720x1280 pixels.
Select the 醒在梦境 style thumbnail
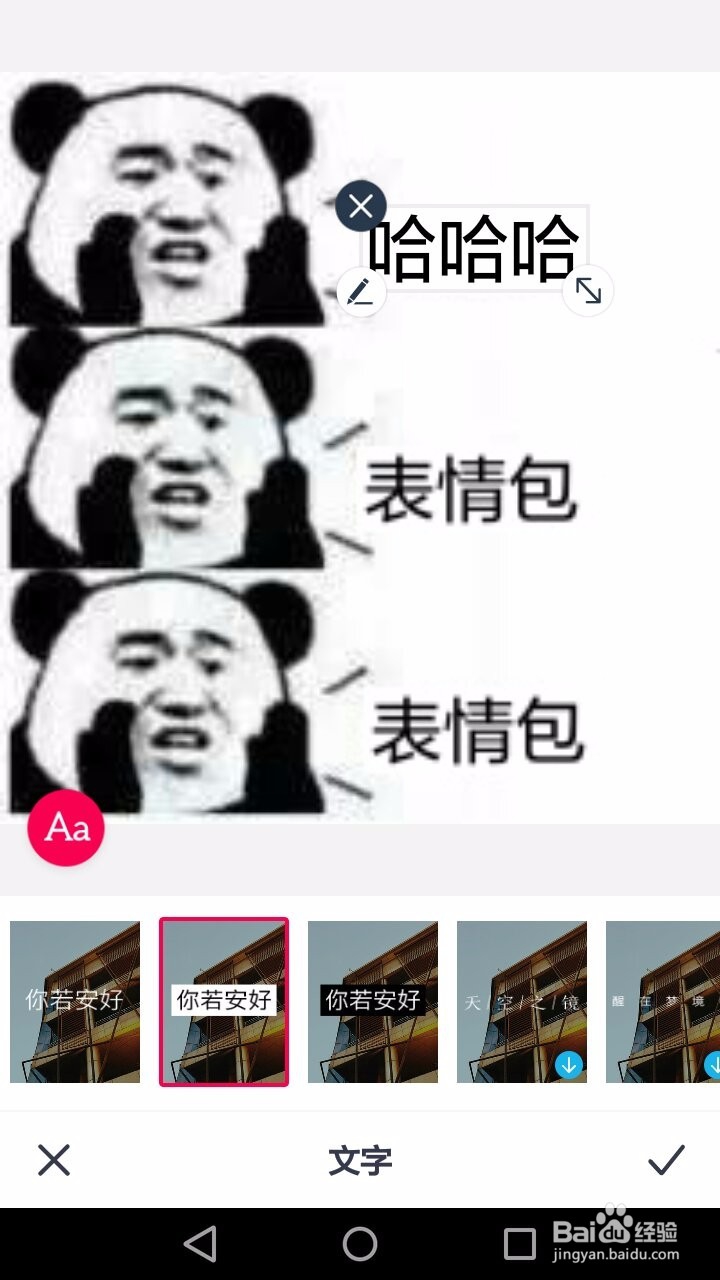[x=665, y=1002]
